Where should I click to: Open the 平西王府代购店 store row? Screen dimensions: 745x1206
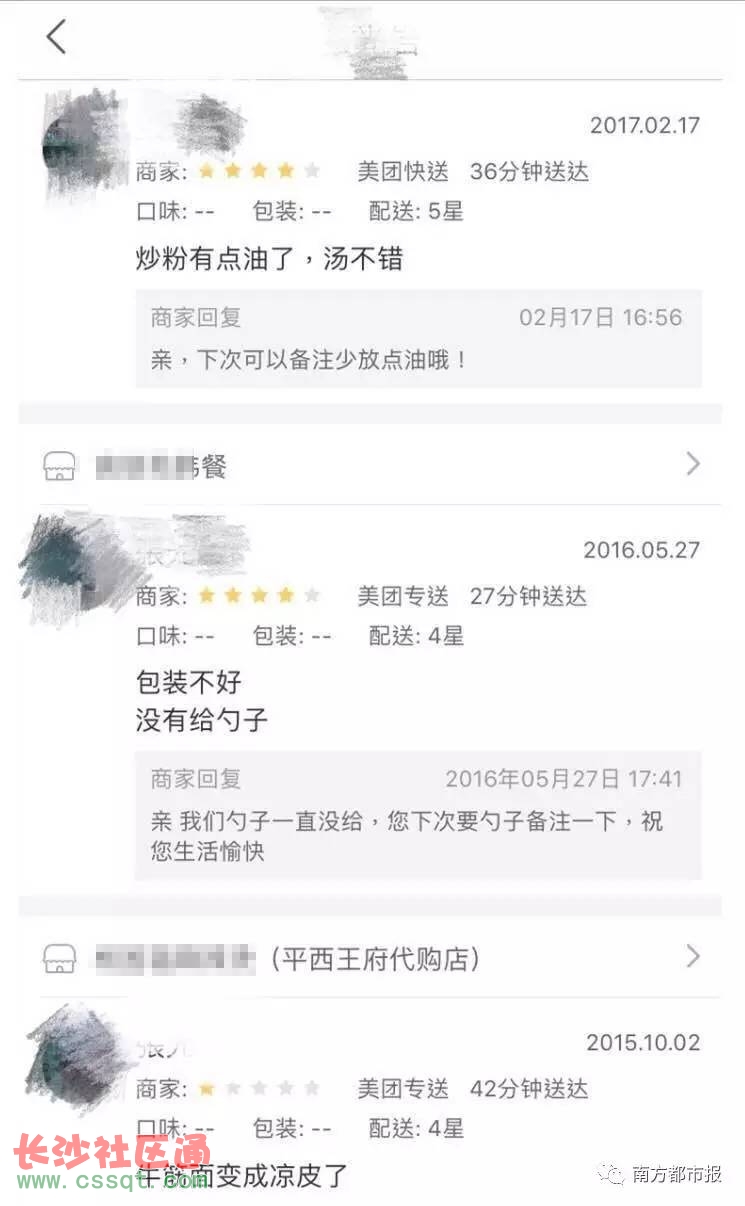coord(370,959)
